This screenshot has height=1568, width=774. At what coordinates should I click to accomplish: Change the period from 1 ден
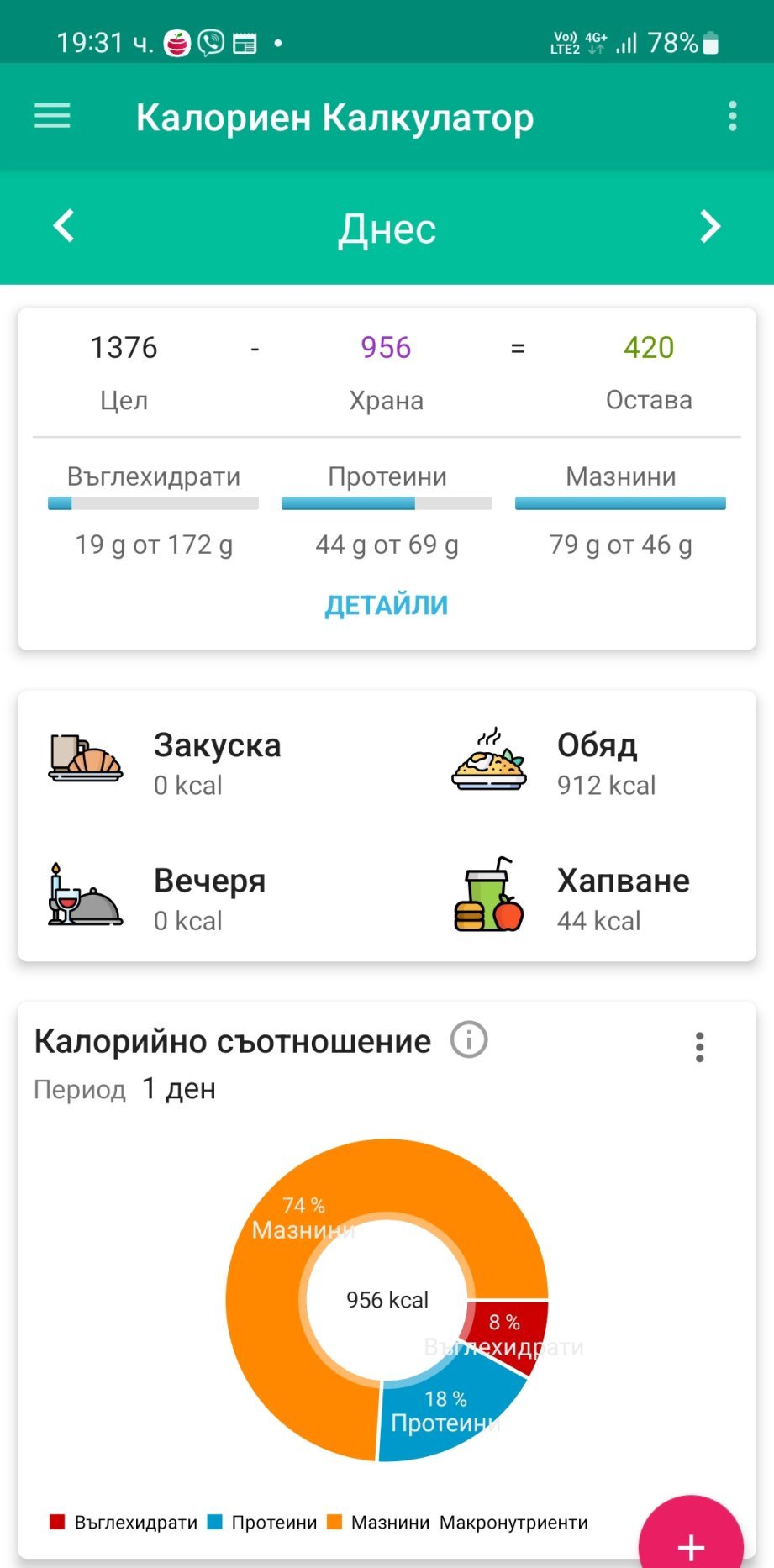point(179,1089)
